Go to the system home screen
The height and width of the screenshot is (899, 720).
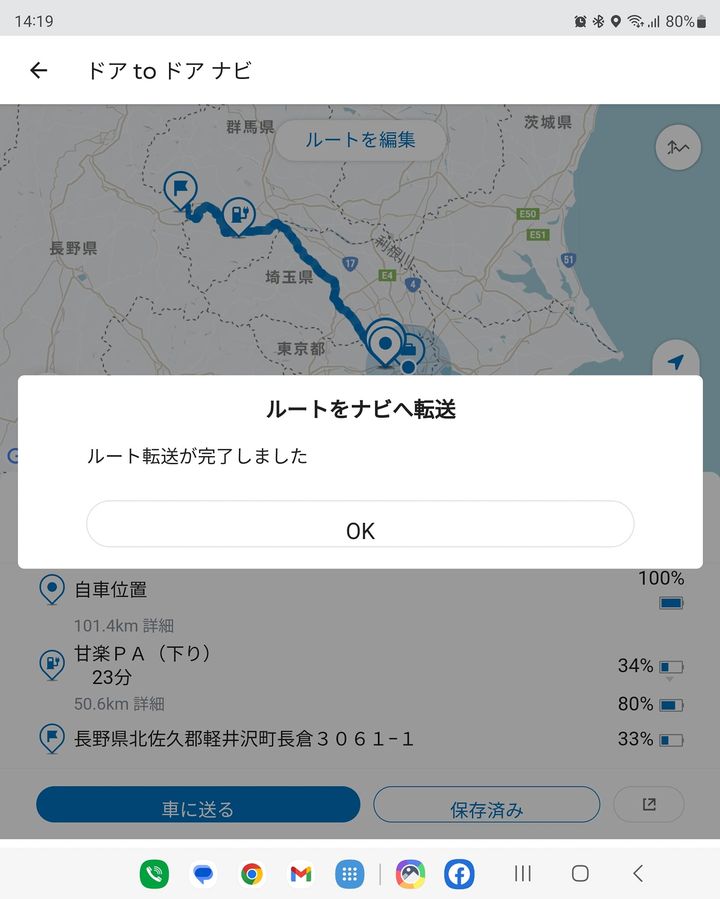[580, 874]
